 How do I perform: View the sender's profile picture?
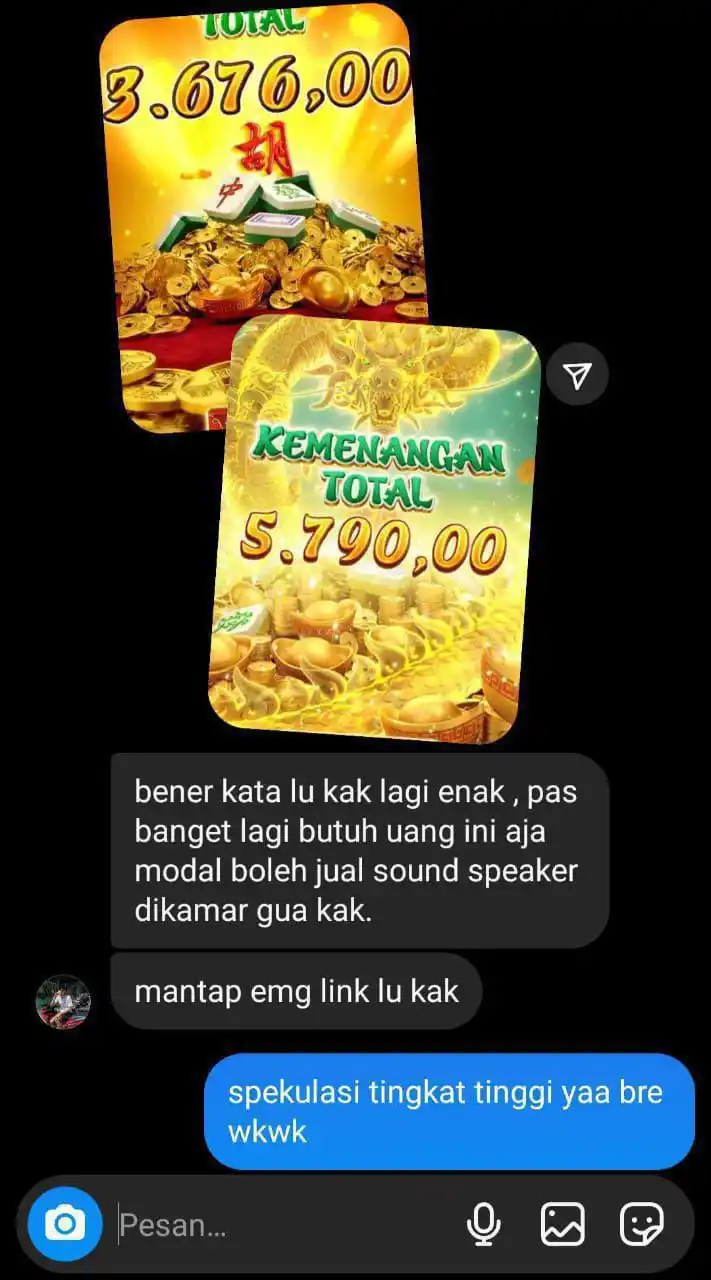click(x=63, y=1001)
